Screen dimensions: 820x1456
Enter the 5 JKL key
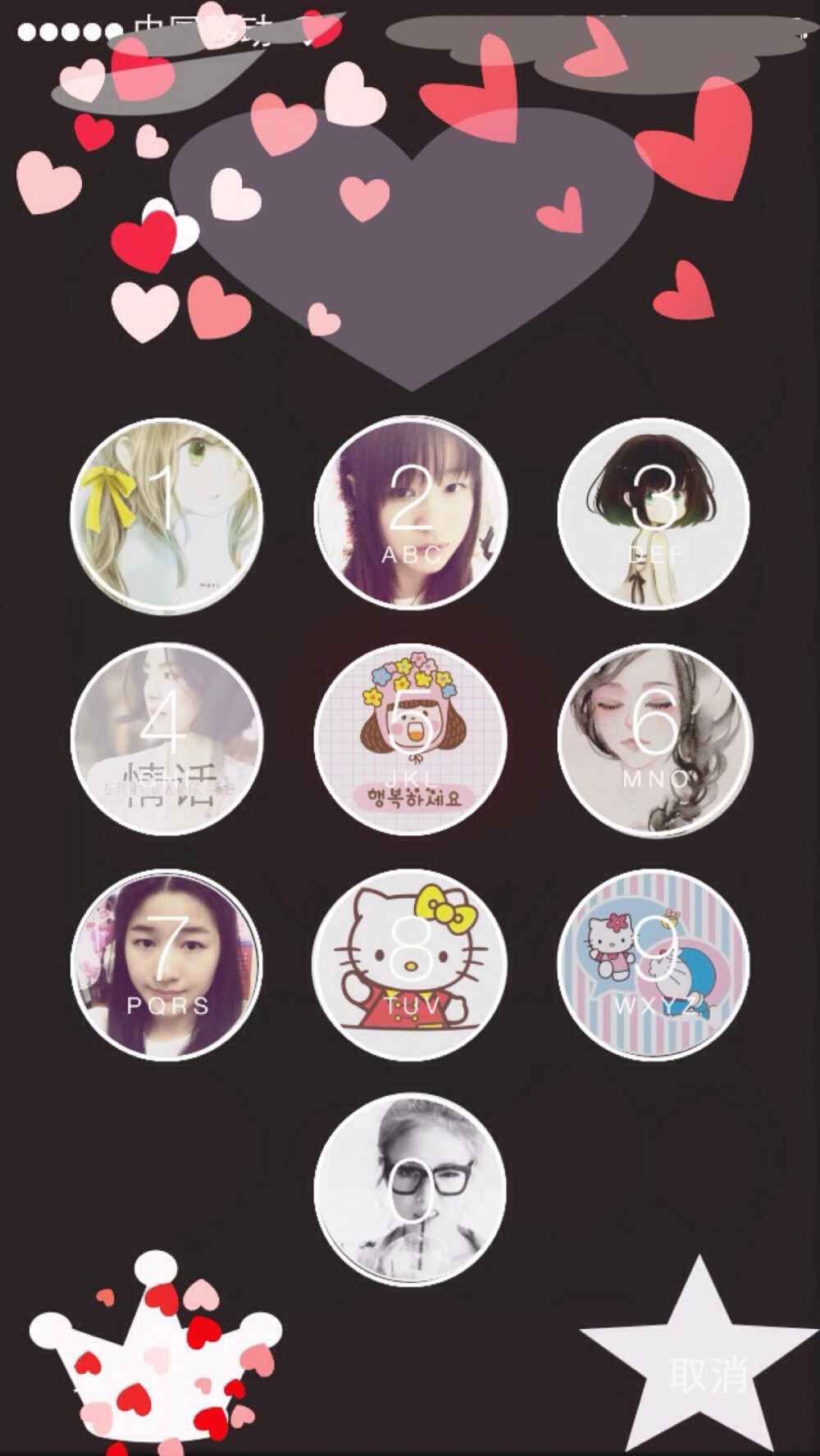pos(411,738)
